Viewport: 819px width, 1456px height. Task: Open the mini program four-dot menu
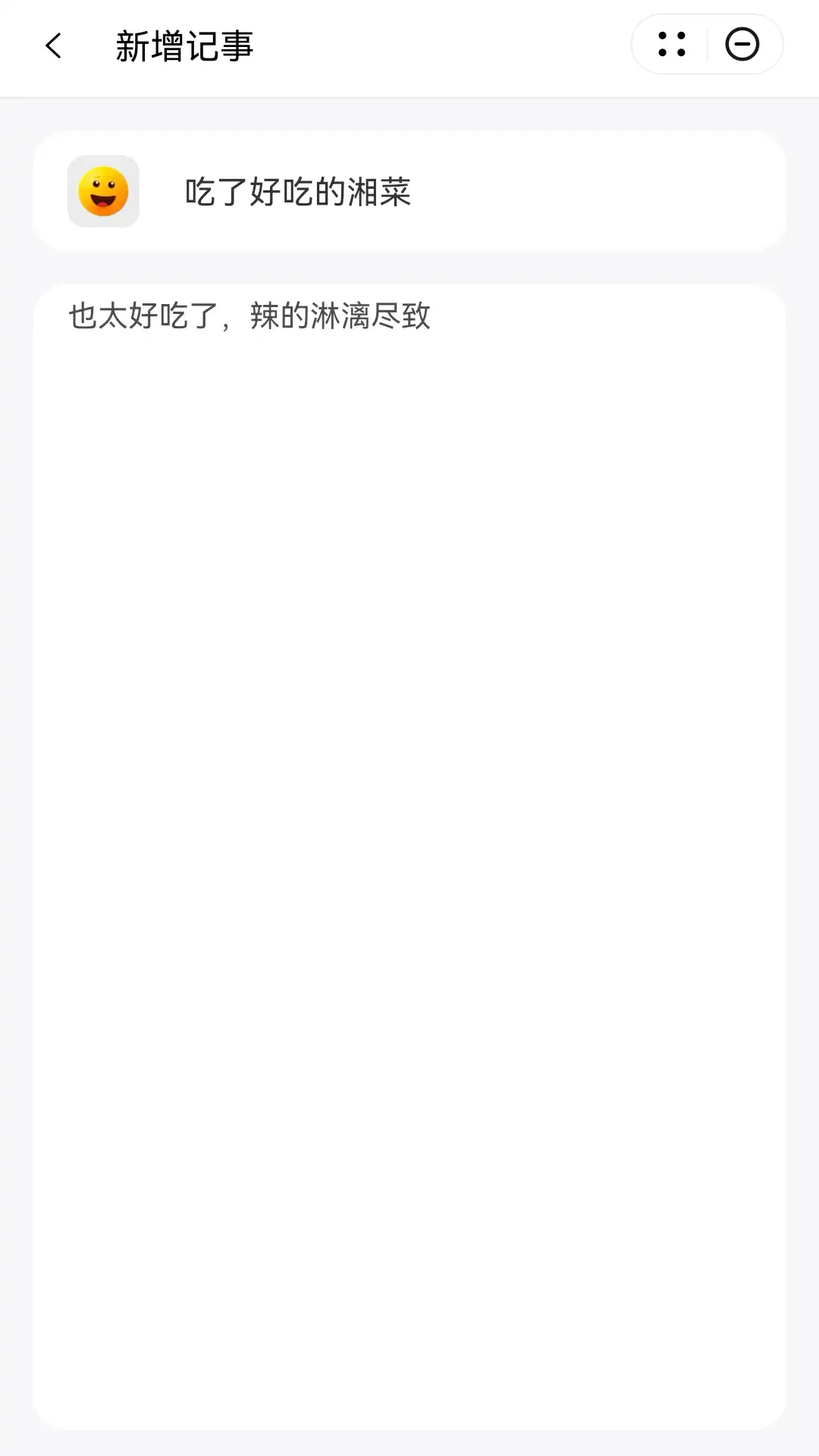point(672,45)
